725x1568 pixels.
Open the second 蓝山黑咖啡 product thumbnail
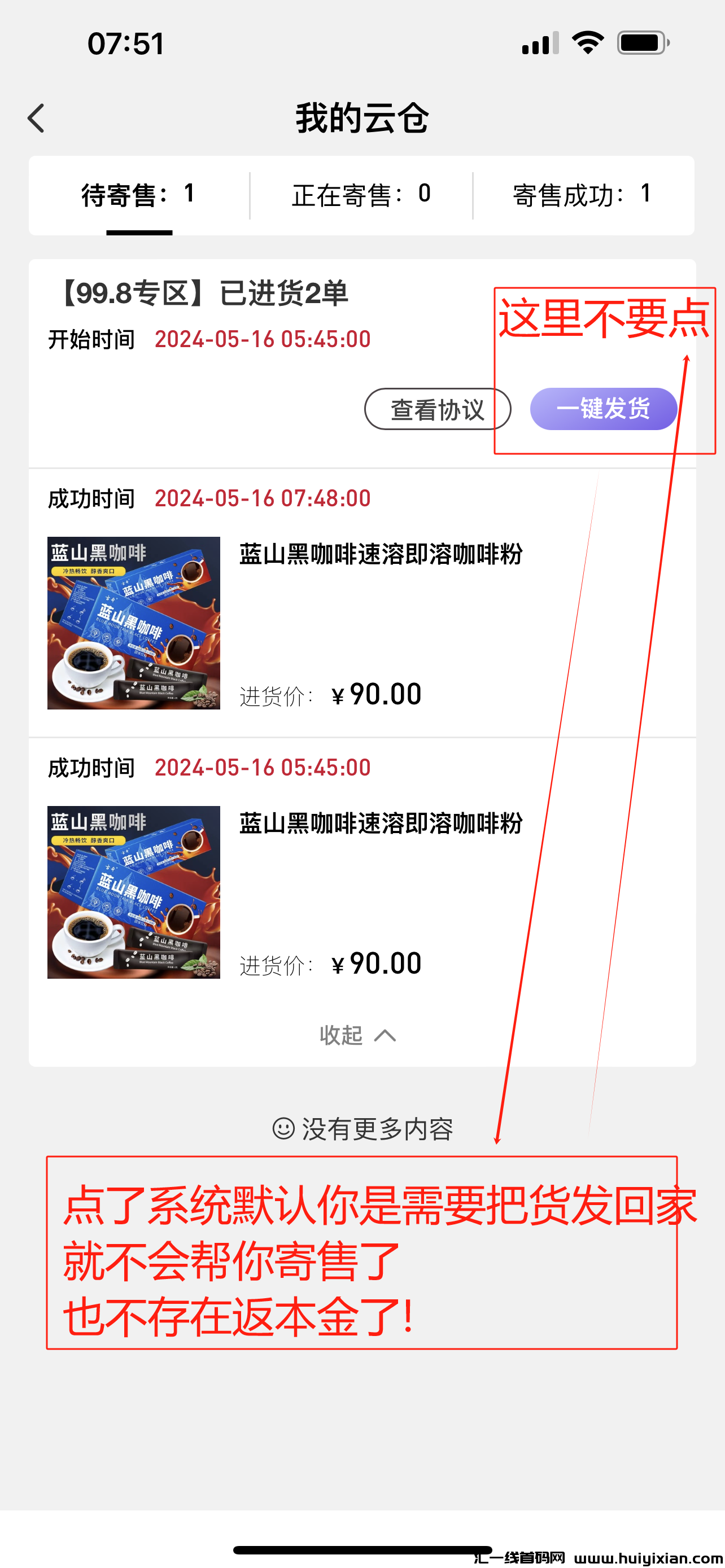[133, 891]
